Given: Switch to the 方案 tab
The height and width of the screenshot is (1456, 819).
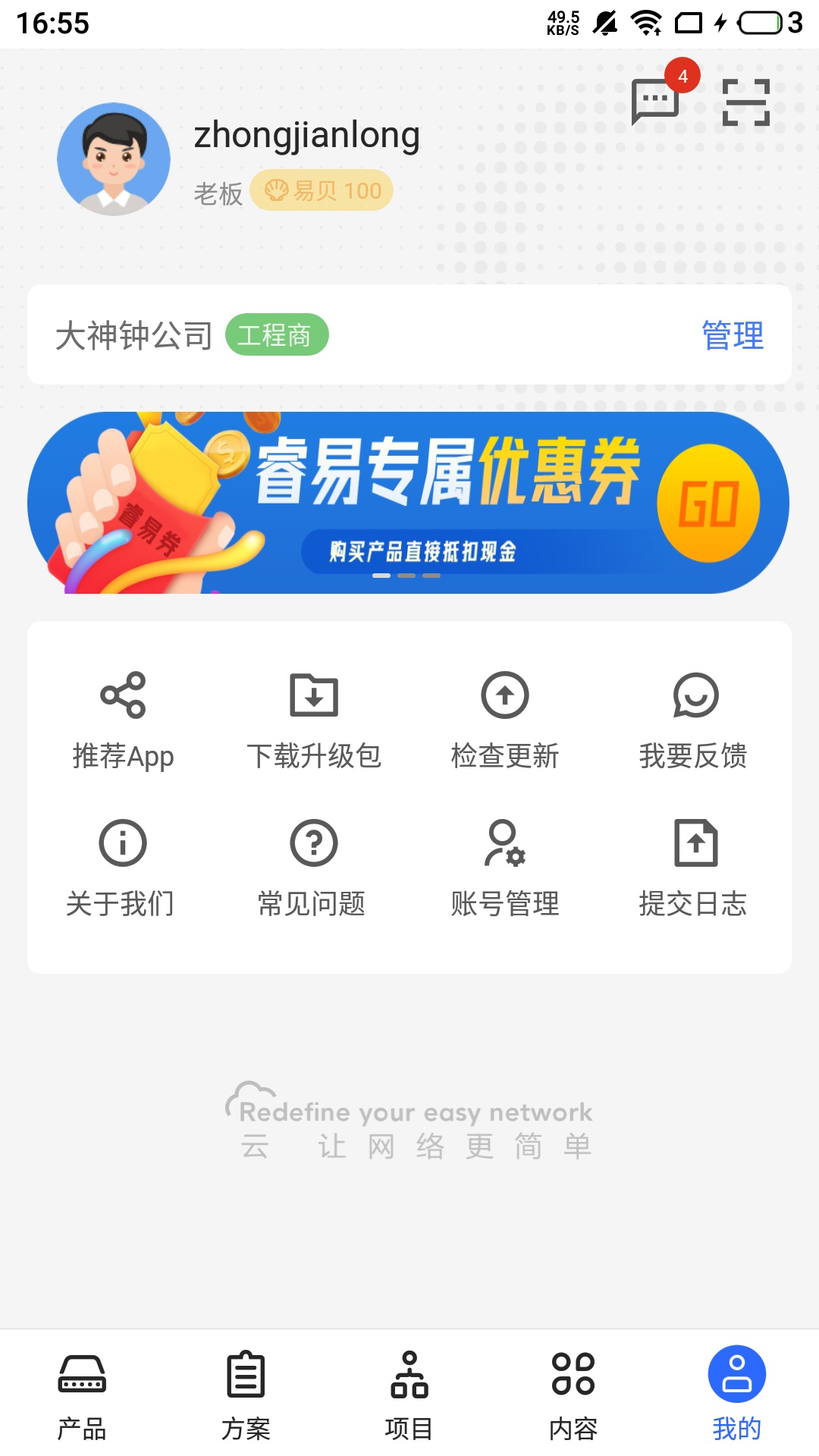Looking at the screenshot, I should point(246,1394).
